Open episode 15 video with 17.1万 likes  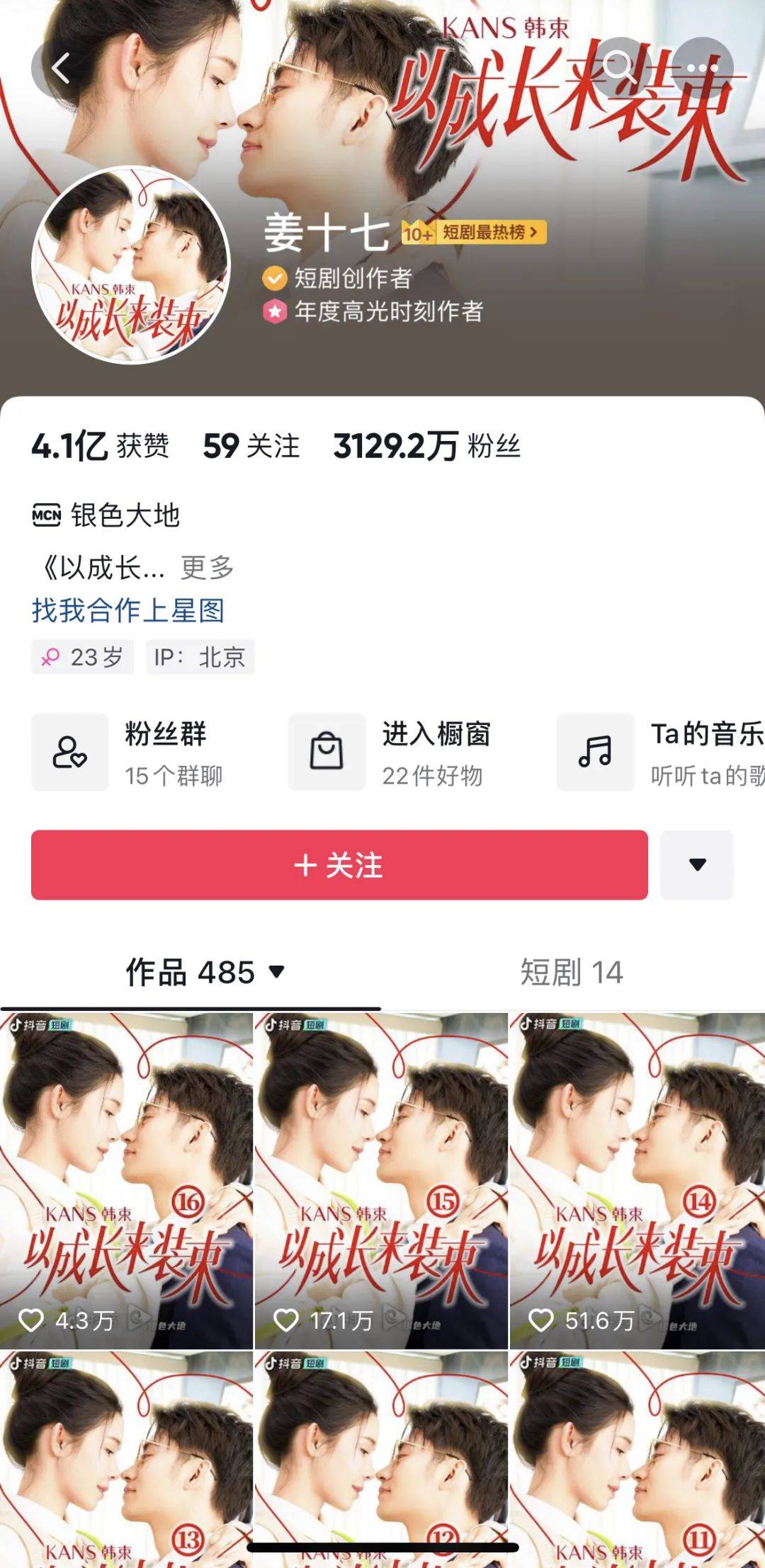pyautogui.click(x=381, y=1180)
